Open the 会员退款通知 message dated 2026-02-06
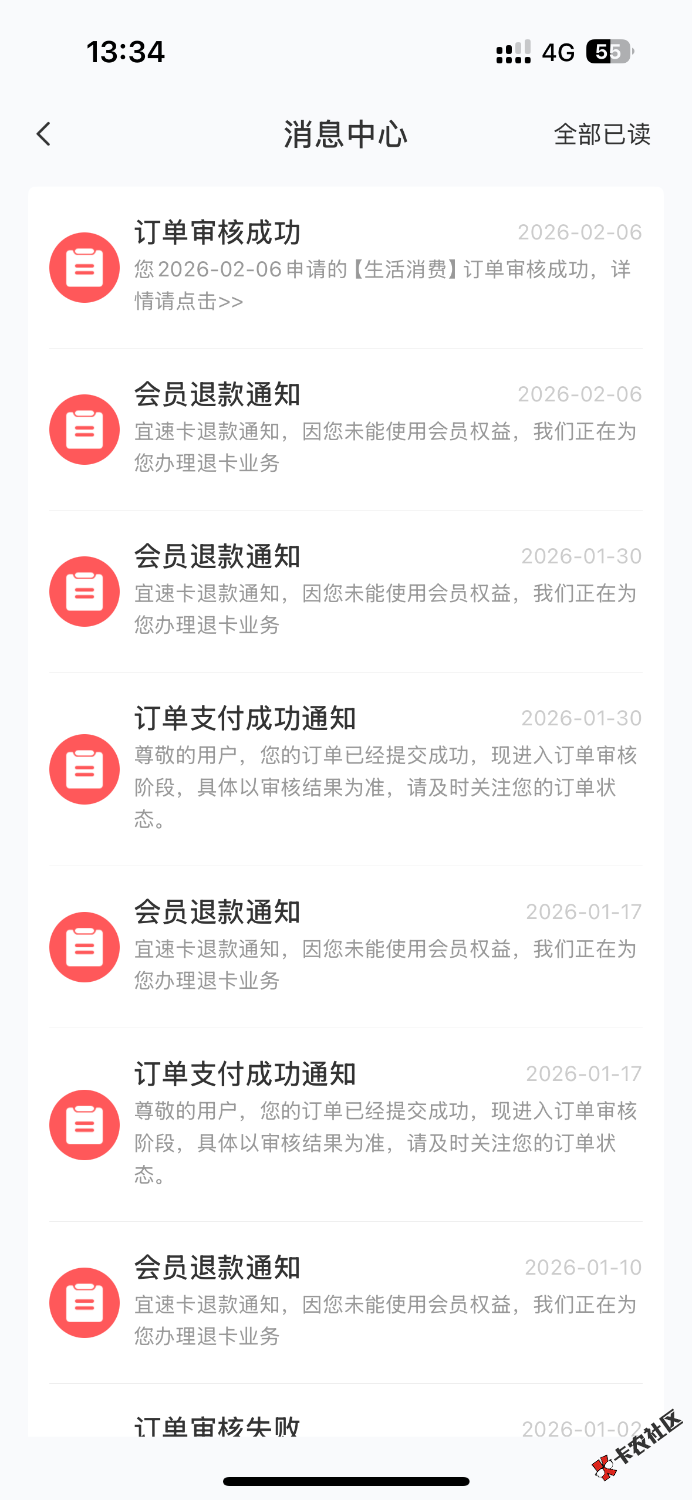This screenshot has width=692, height=1500. [x=345, y=429]
